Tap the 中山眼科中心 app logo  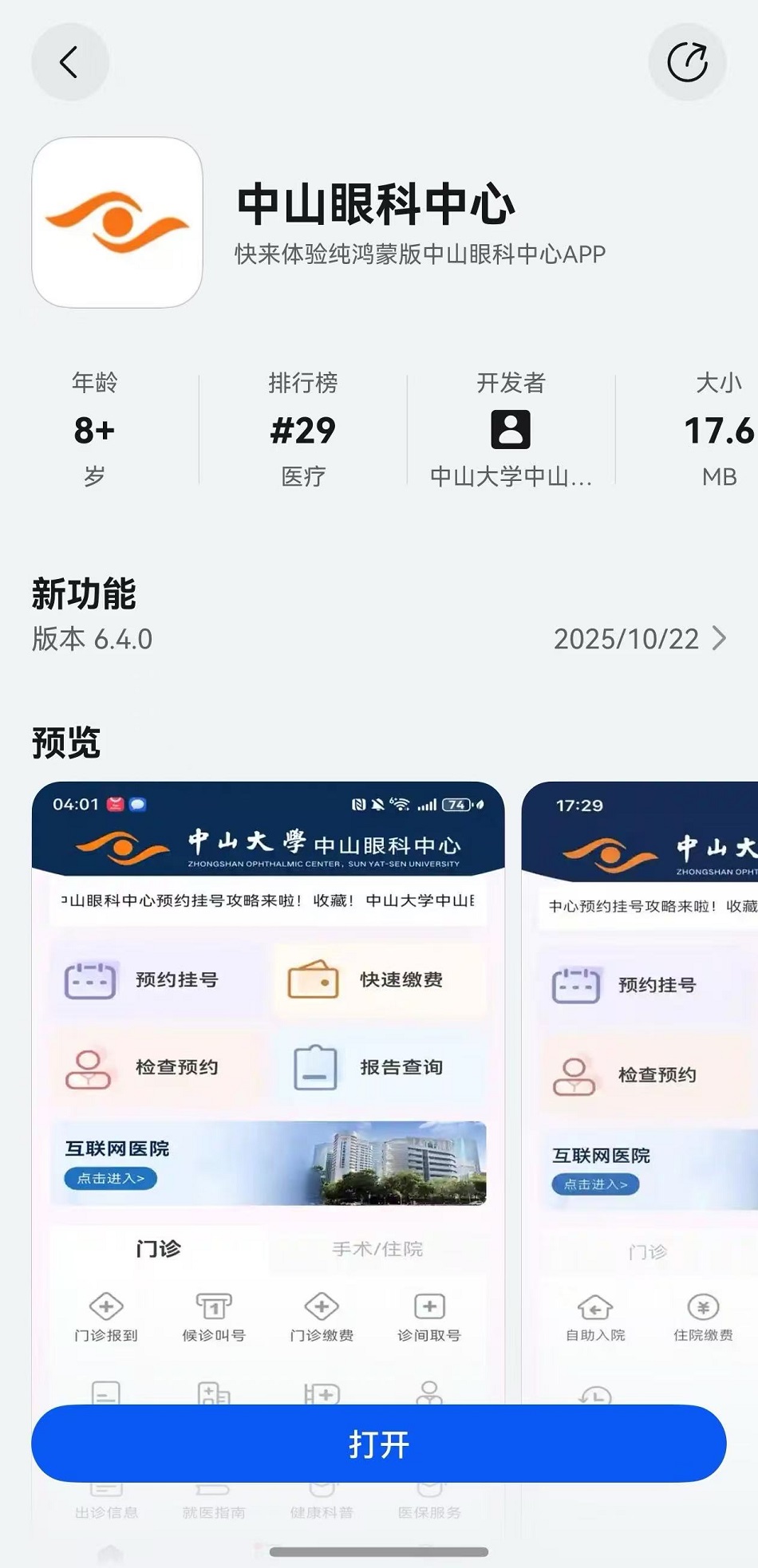click(117, 222)
